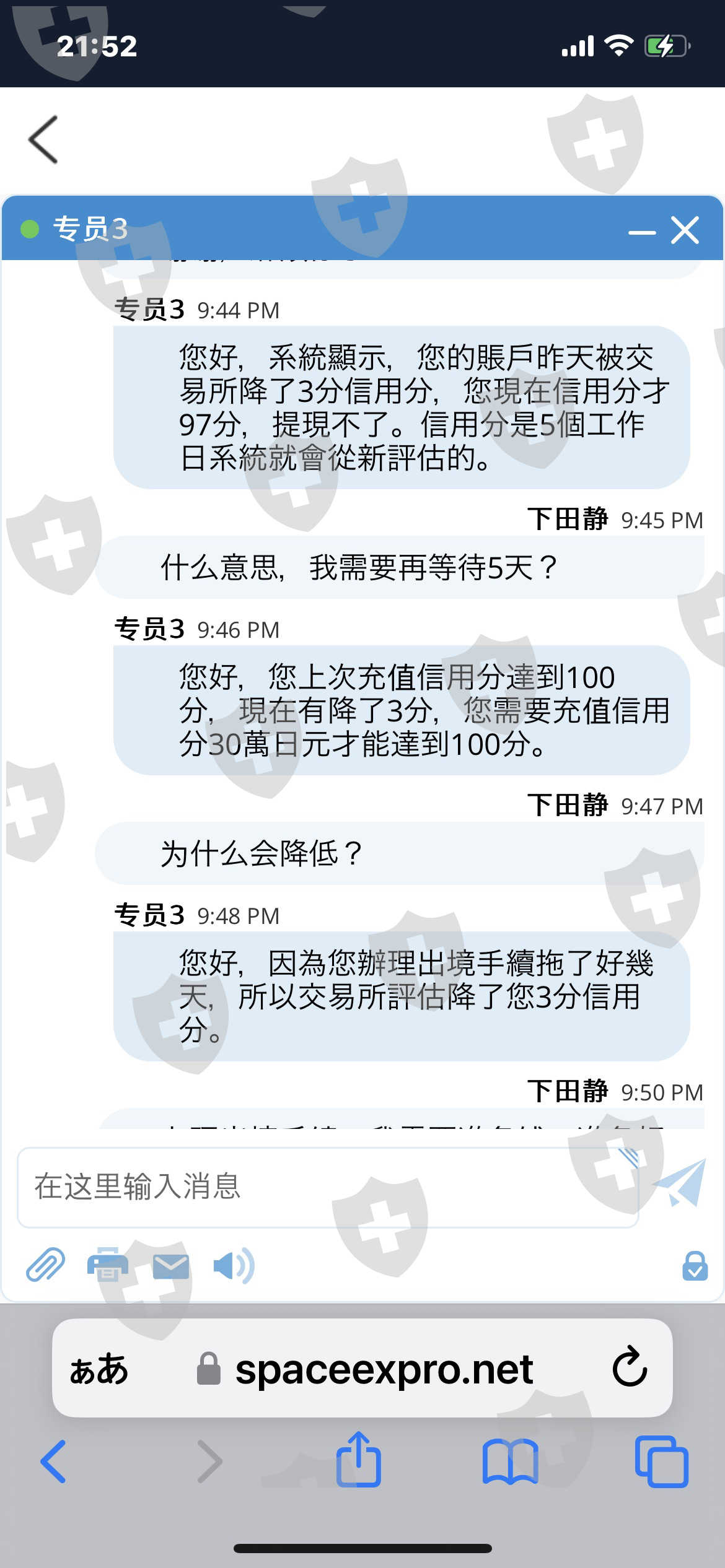
Task: Open Safari share sheet
Action: pyautogui.click(x=359, y=1459)
